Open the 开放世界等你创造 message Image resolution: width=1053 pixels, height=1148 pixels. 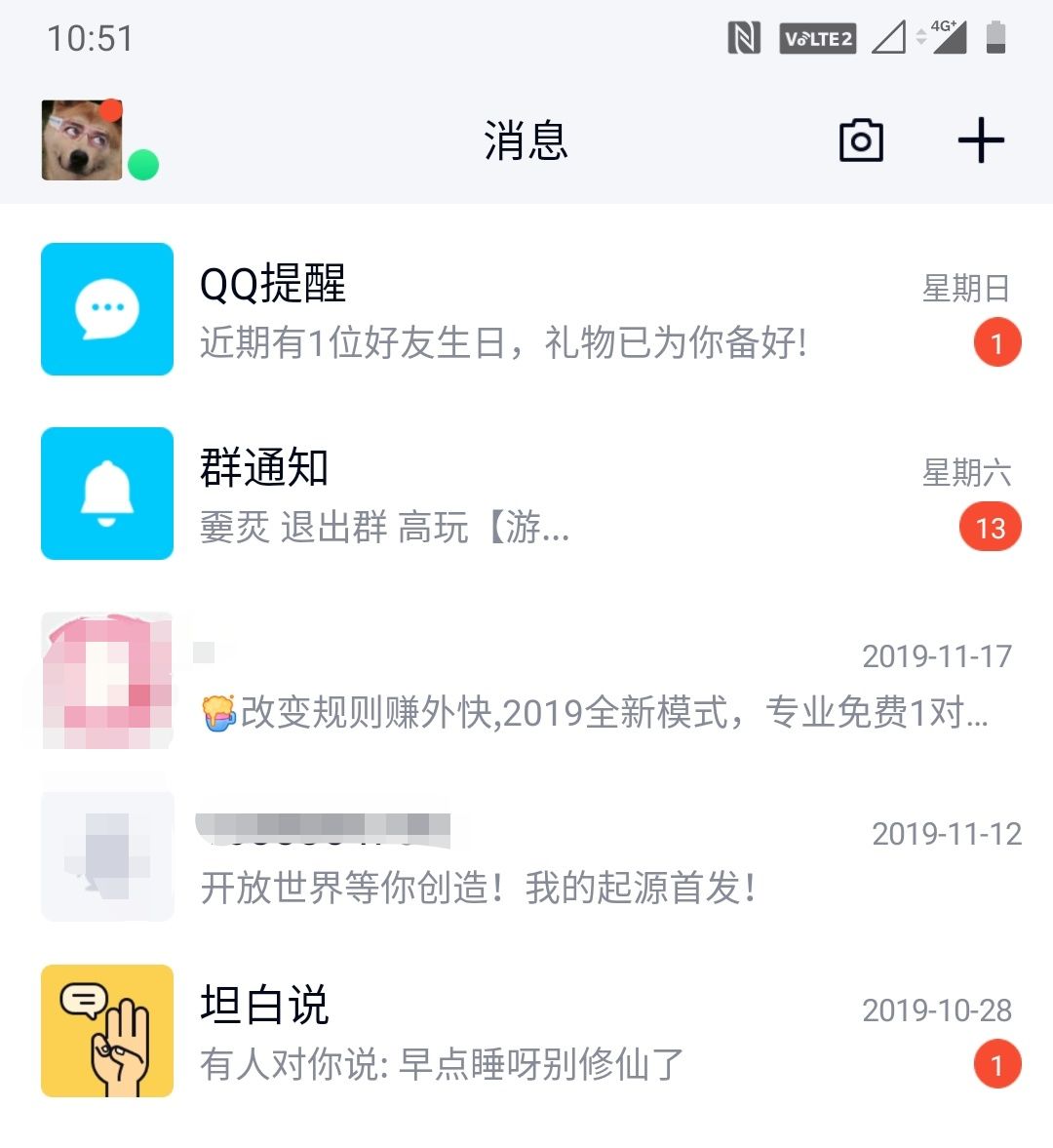tap(526, 858)
